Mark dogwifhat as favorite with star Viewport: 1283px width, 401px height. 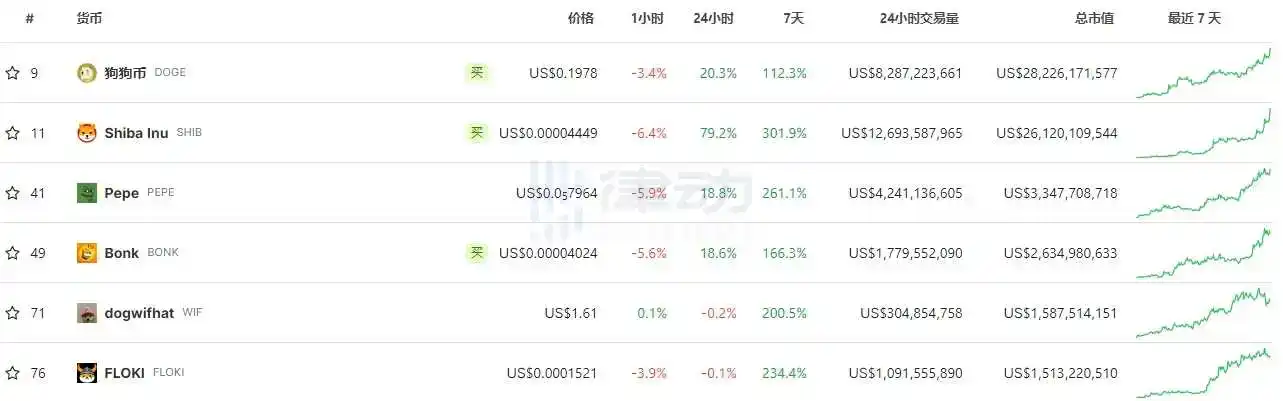click(x=13, y=313)
